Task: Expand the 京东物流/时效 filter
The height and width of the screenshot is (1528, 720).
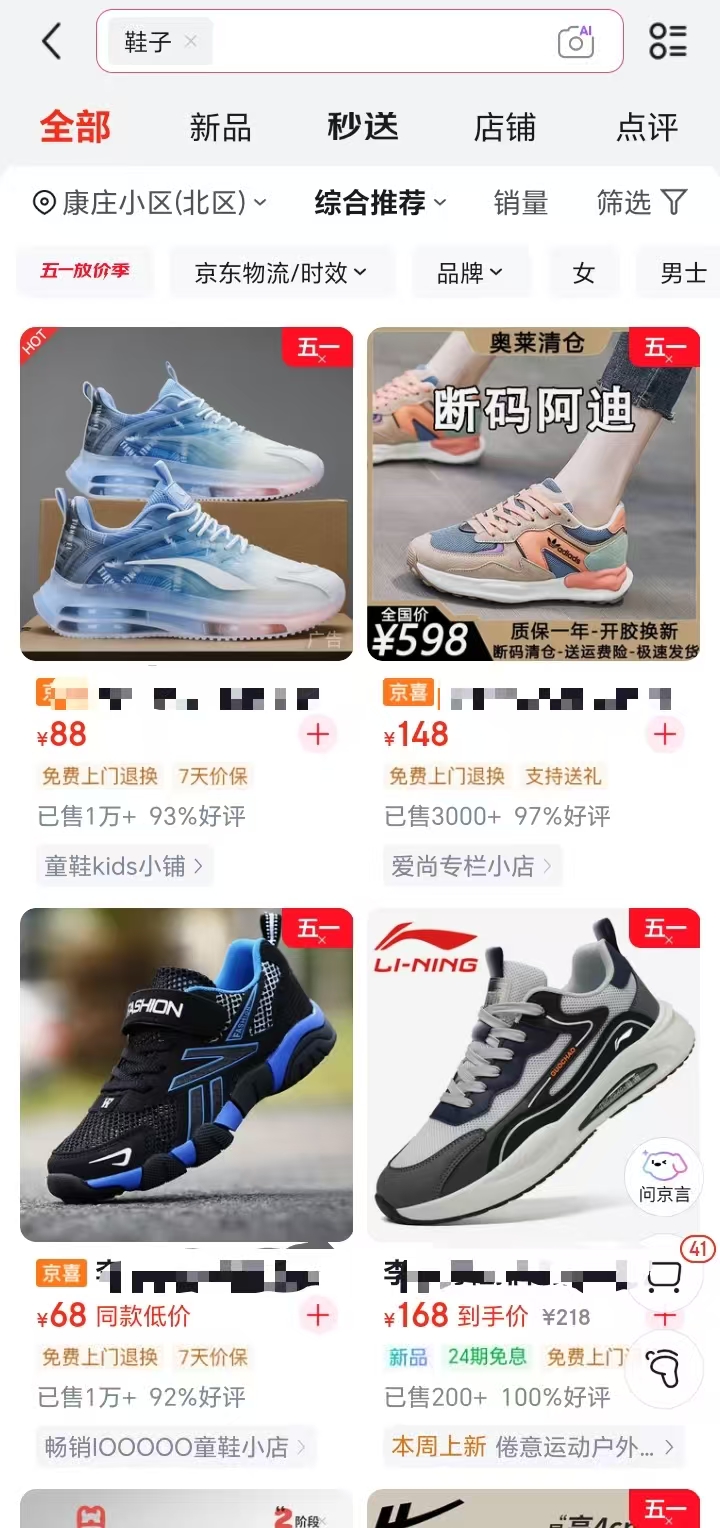Action: coord(281,272)
